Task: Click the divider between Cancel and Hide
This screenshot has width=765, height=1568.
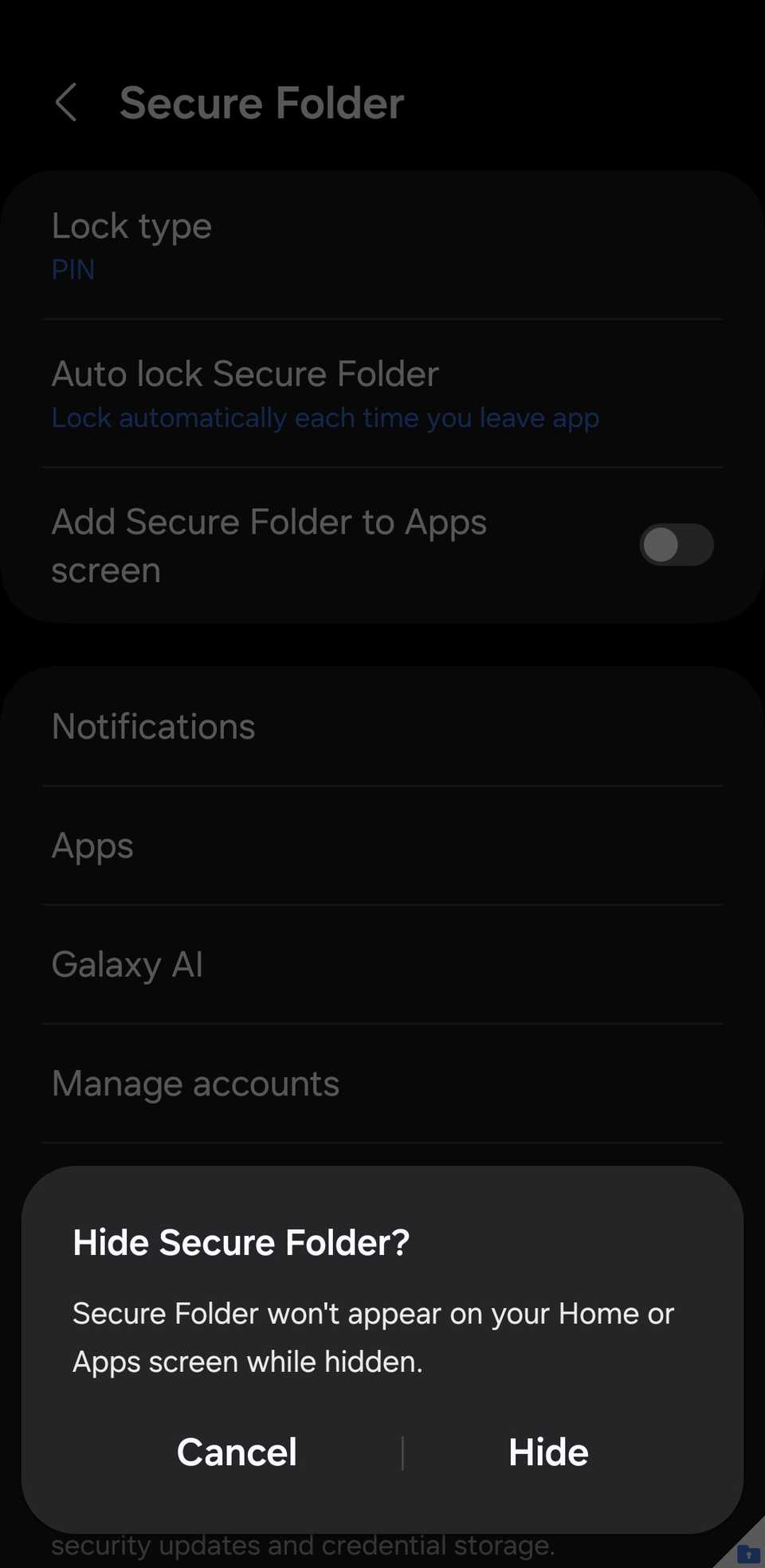Action: pyautogui.click(x=404, y=1452)
